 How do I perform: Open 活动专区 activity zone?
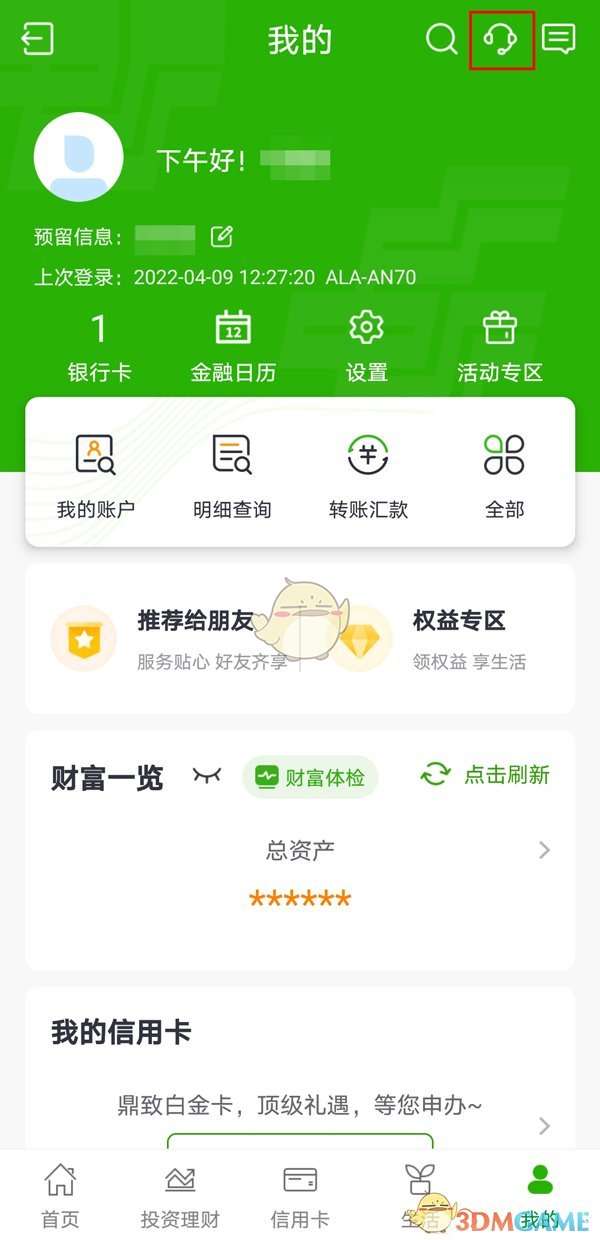(x=499, y=346)
